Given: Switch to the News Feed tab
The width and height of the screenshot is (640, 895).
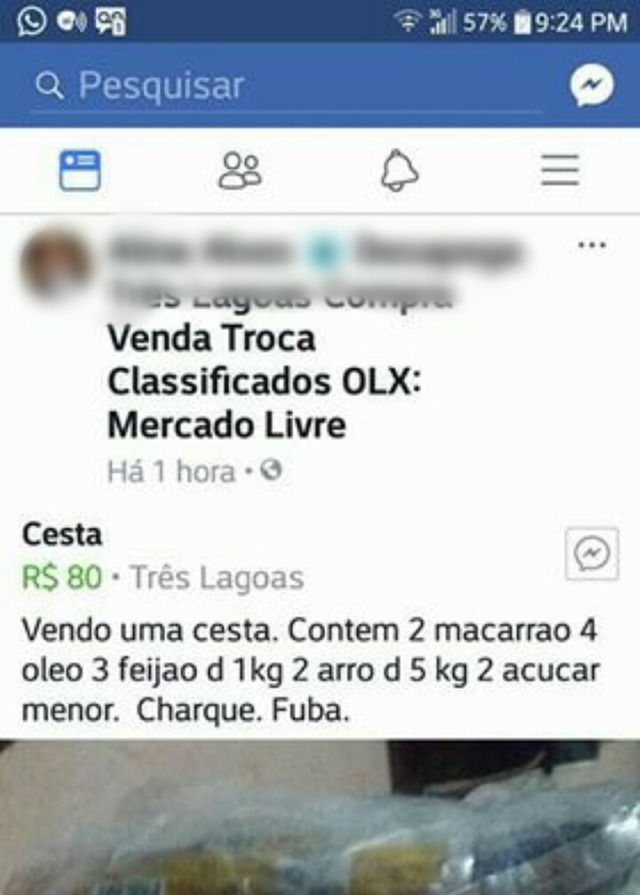Looking at the screenshot, I should pyautogui.click(x=80, y=171).
